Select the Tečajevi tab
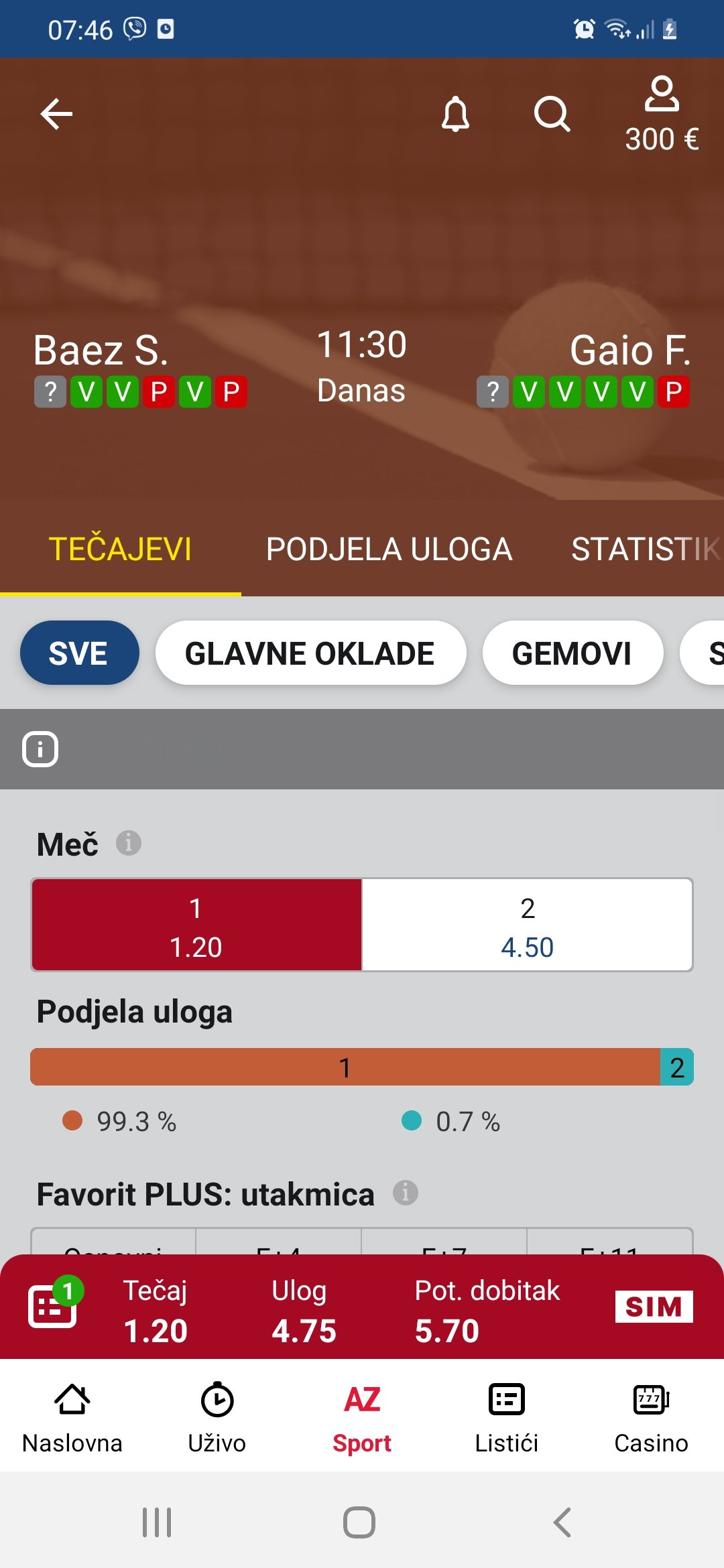 [120, 549]
